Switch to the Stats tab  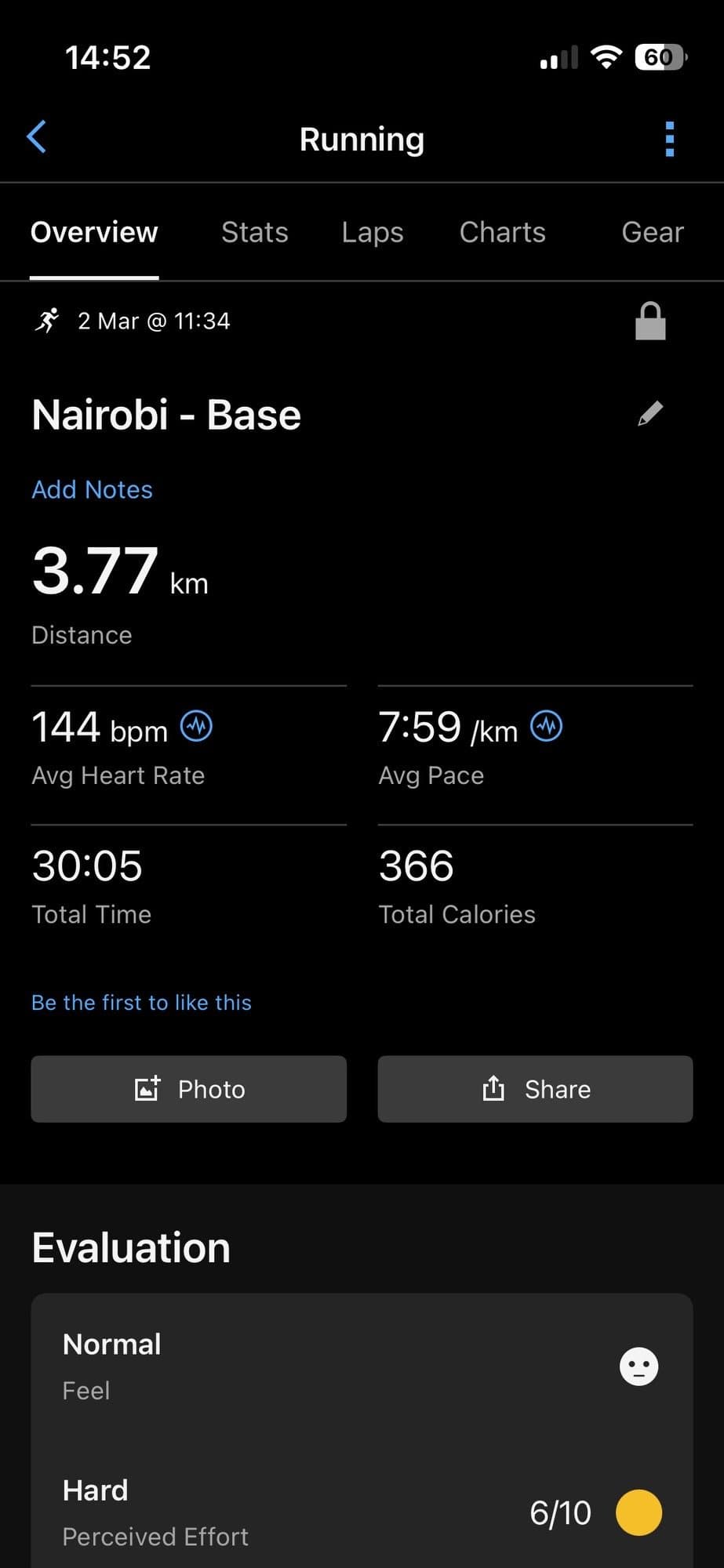click(254, 233)
